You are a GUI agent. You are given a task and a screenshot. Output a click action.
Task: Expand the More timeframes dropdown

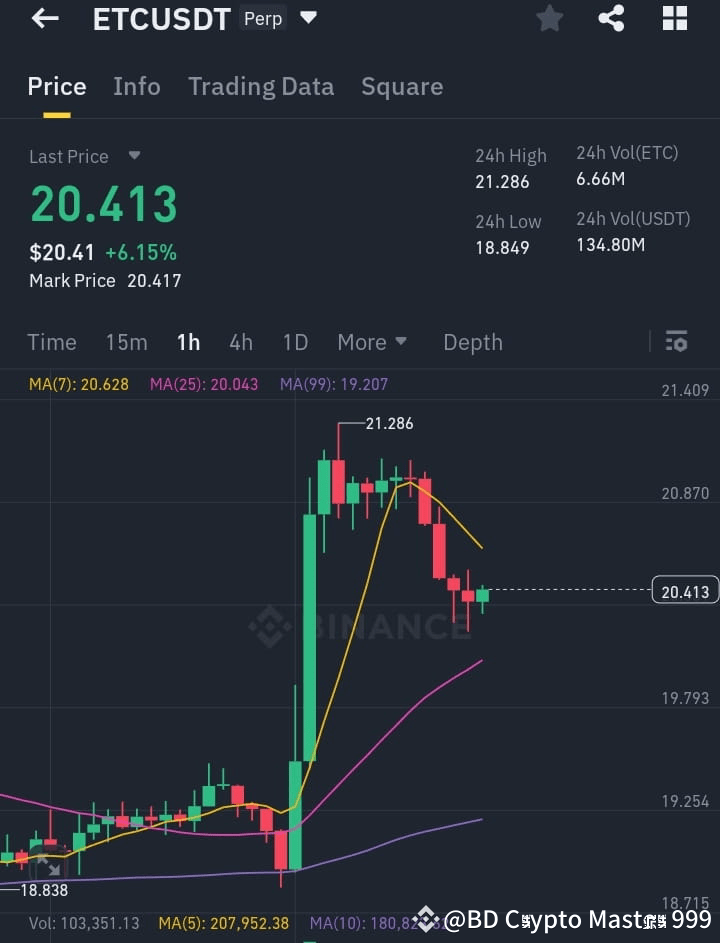[372, 341]
